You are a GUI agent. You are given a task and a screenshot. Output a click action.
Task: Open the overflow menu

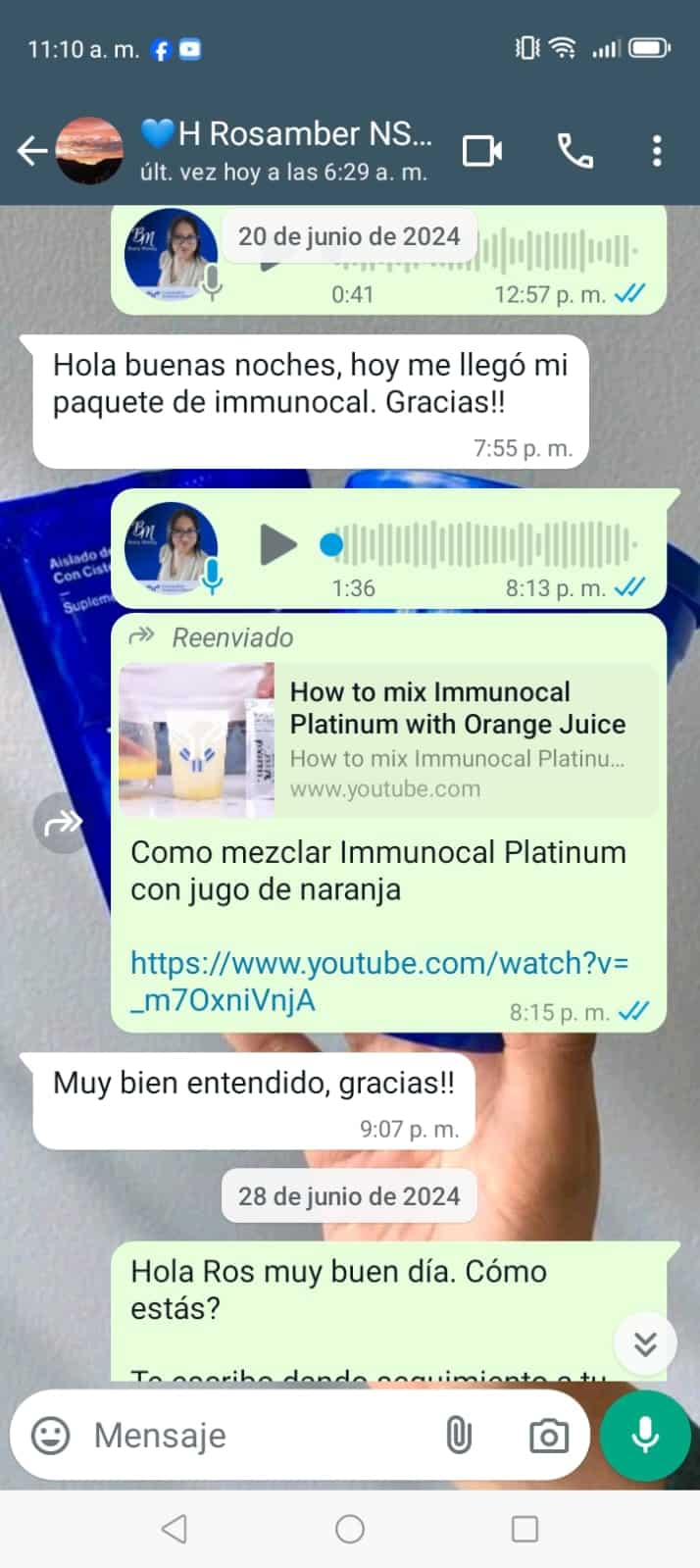click(657, 151)
